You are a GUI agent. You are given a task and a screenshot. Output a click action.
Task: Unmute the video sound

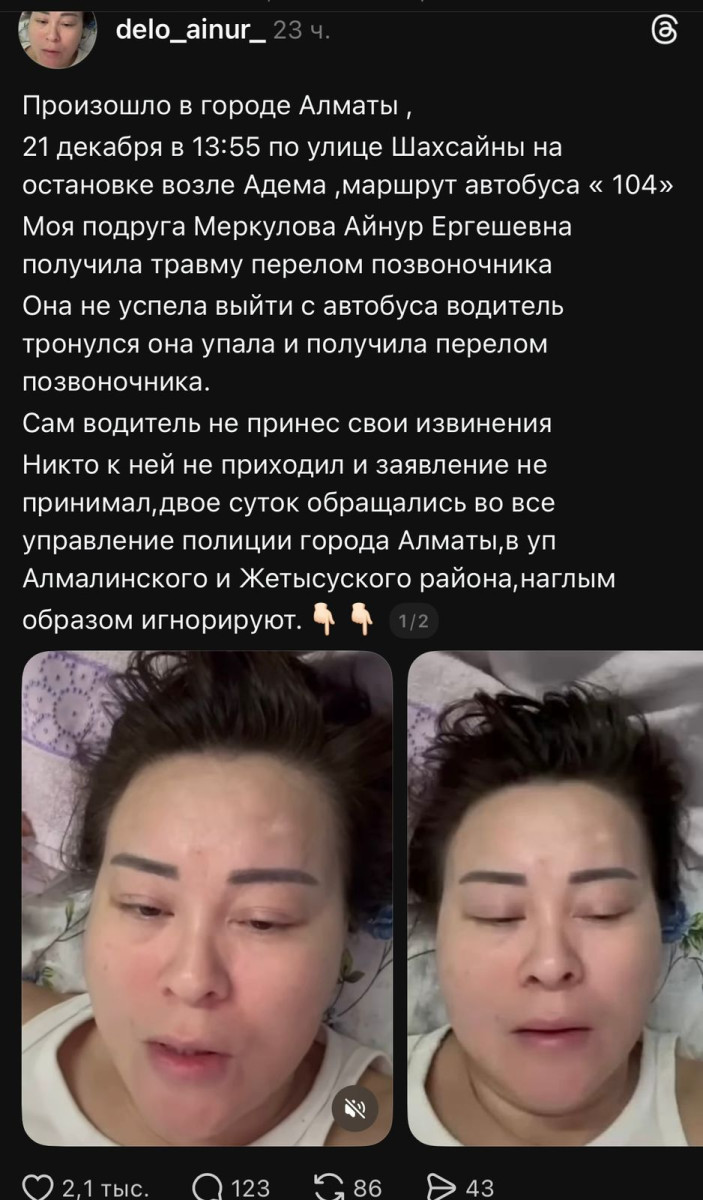pos(355,1110)
